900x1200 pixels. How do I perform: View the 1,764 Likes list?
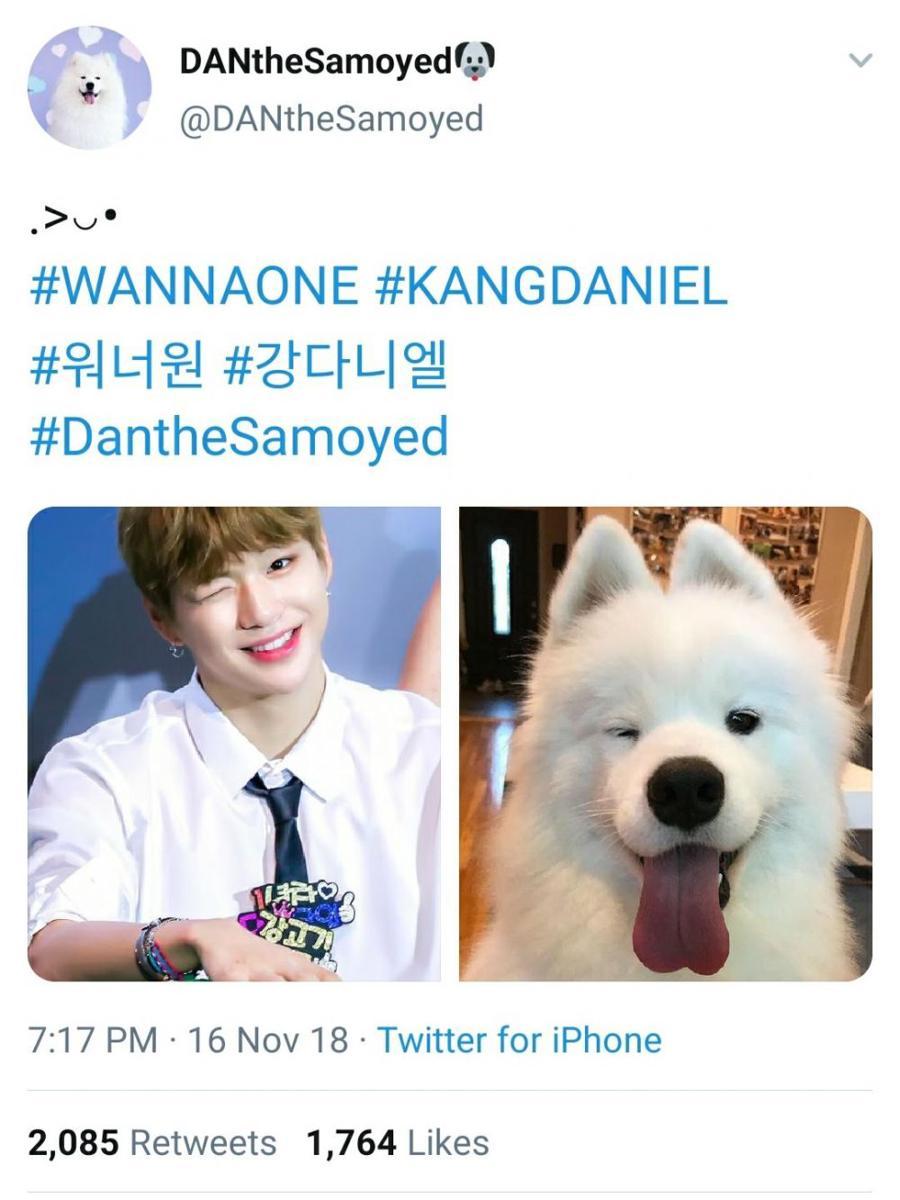(398, 1142)
